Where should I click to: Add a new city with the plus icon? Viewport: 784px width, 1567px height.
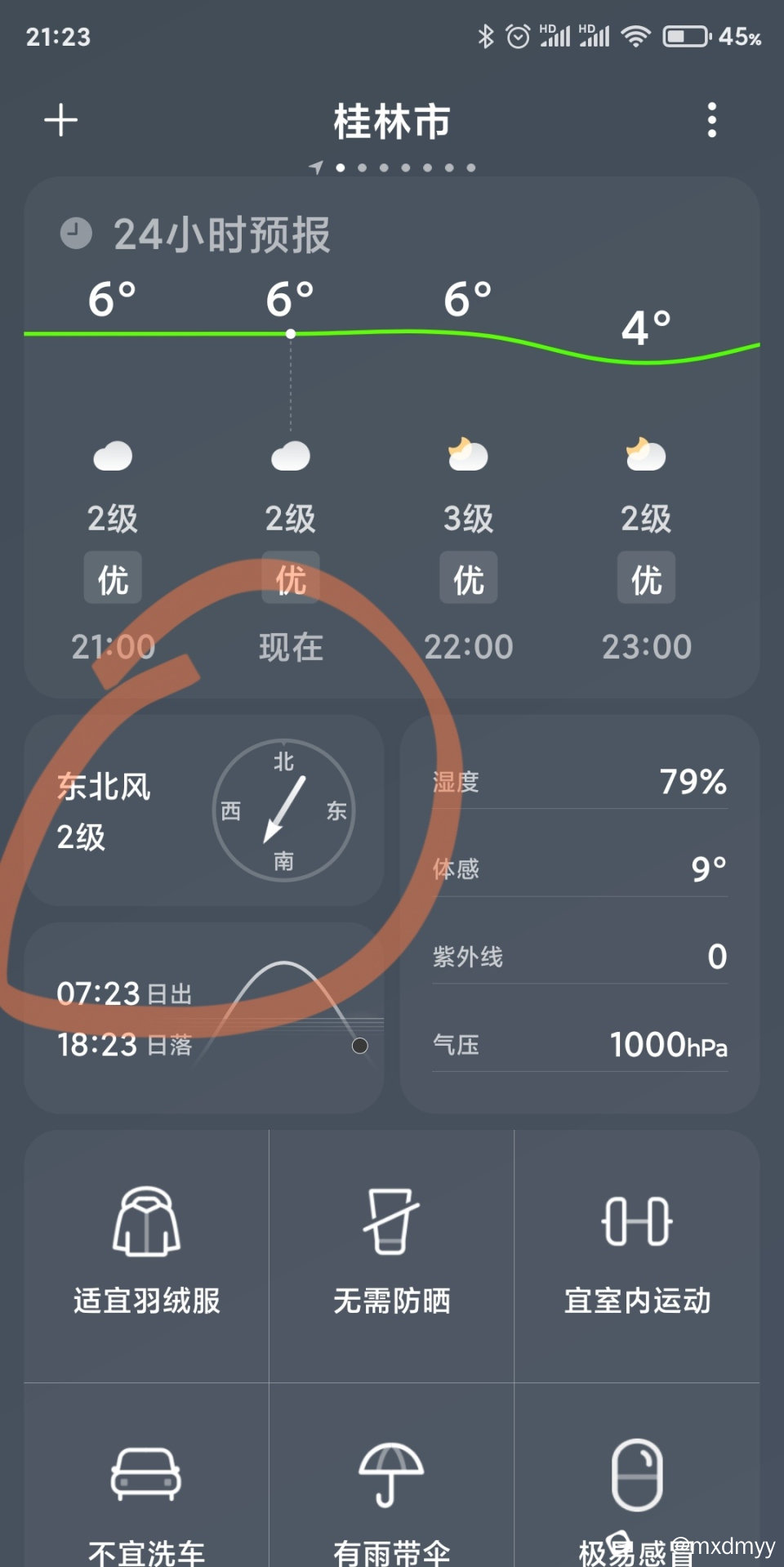pyautogui.click(x=60, y=120)
